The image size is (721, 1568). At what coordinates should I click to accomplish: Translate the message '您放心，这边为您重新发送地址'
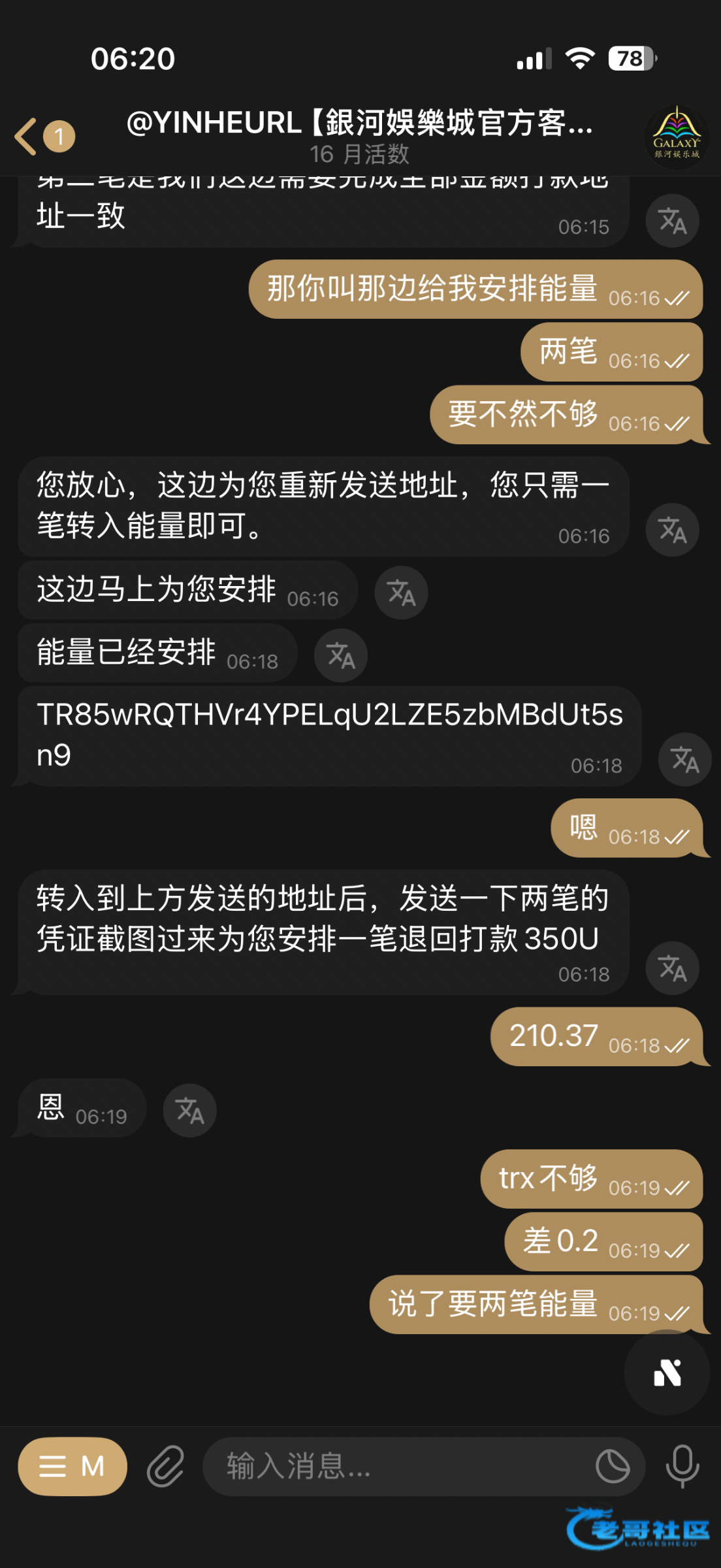[x=672, y=530]
